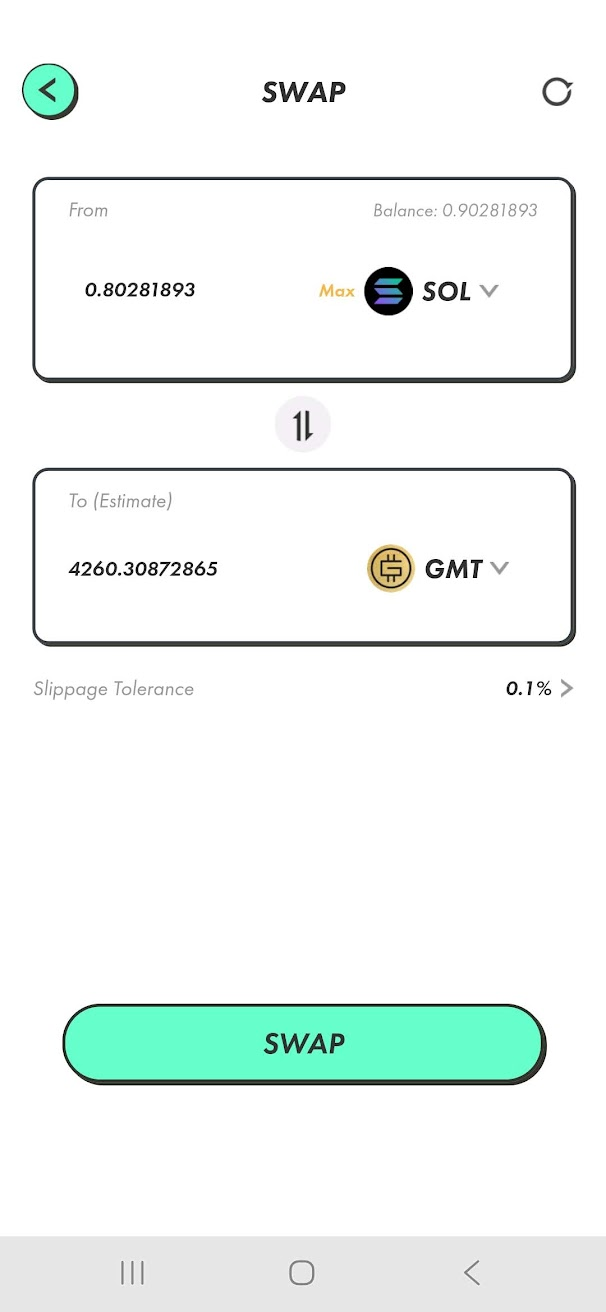Tap Max to use full balance
This screenshot has width=606, height=1312.
pyautogui.click(x=337, y=291)
